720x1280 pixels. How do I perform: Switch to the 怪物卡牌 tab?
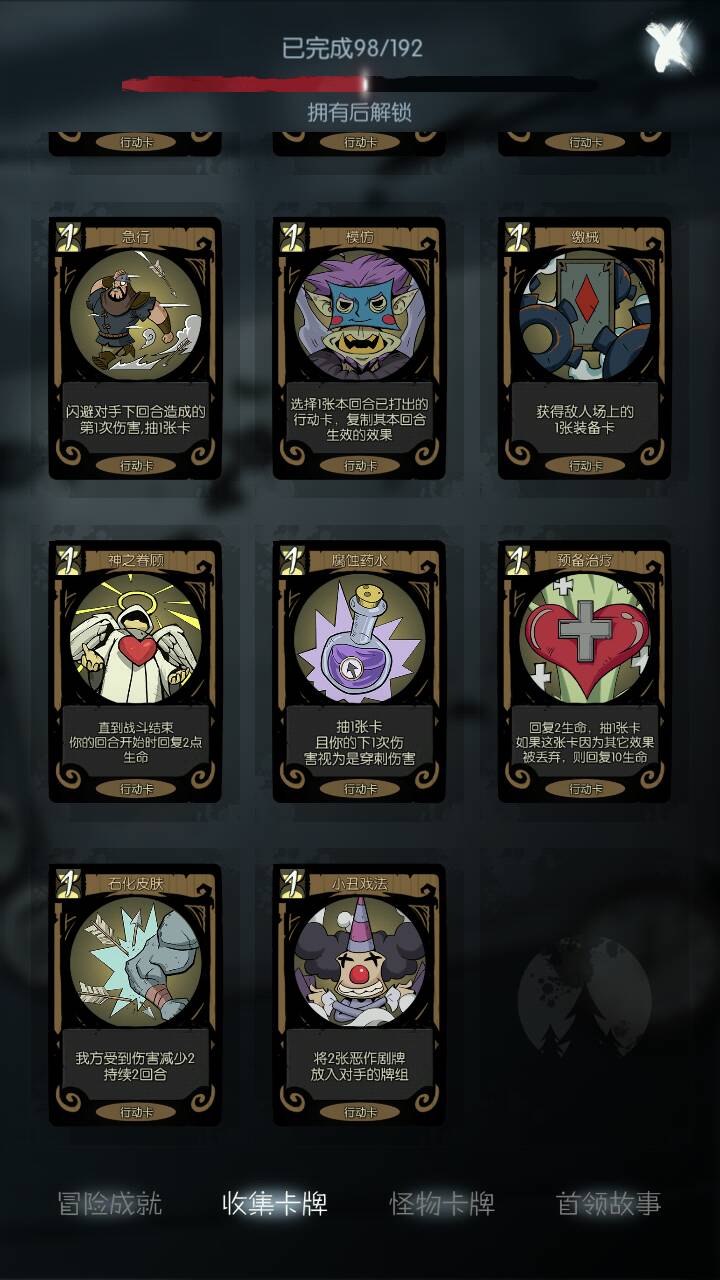click(x=442, y=1203)
